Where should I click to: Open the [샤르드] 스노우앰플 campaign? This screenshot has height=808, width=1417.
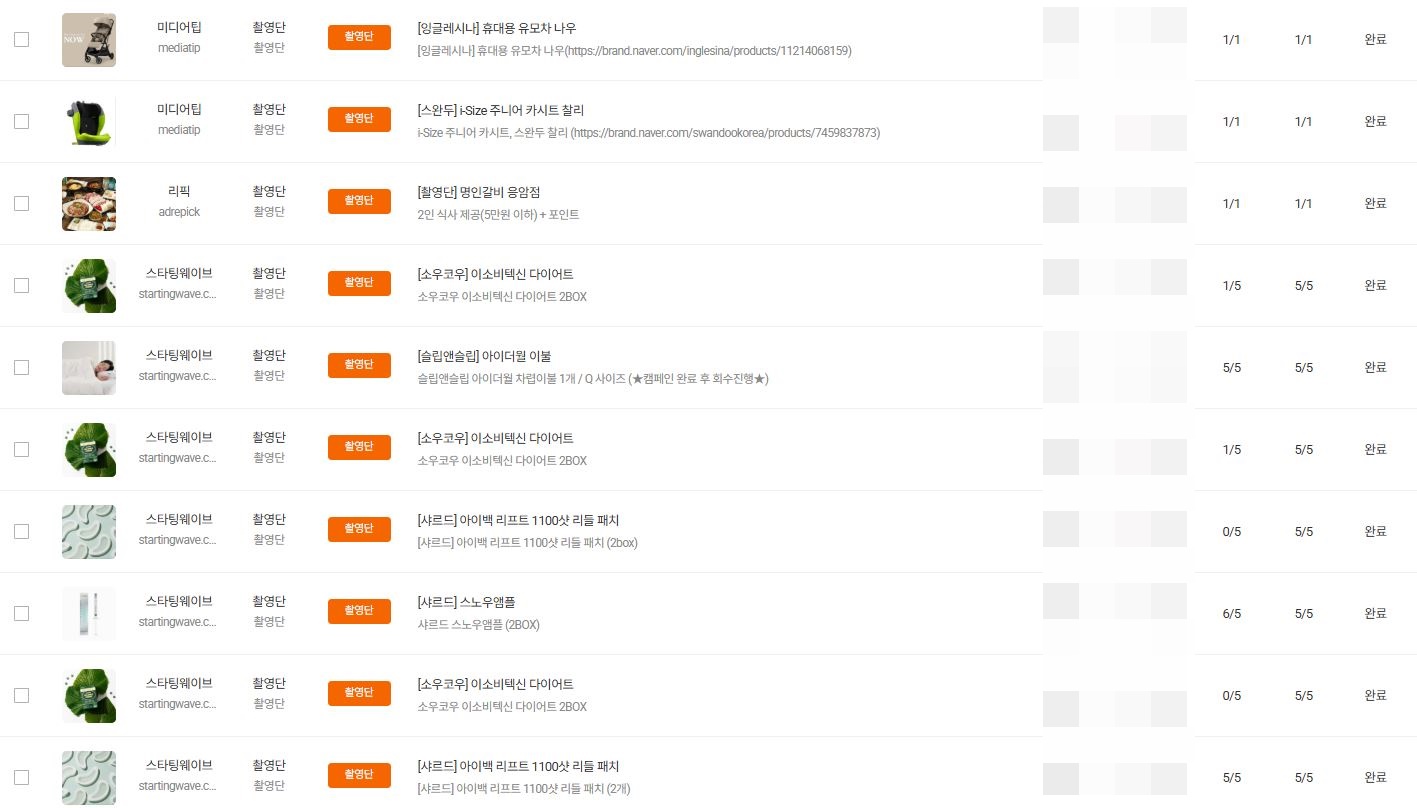pyautogui.click(x=466, y=602)
